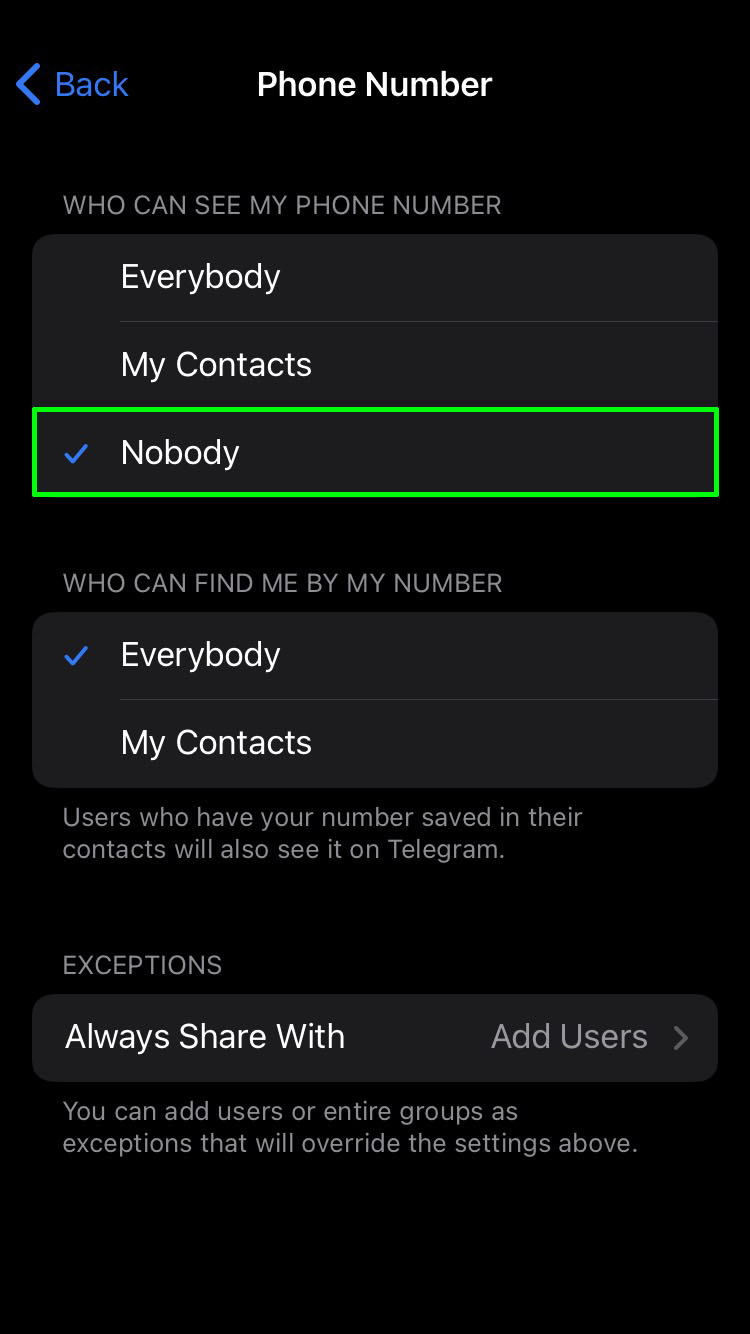This screenshot has width=750, height=1334.
Task: Select Everybody for who can see my number
Action: click(x=375, y=277)
